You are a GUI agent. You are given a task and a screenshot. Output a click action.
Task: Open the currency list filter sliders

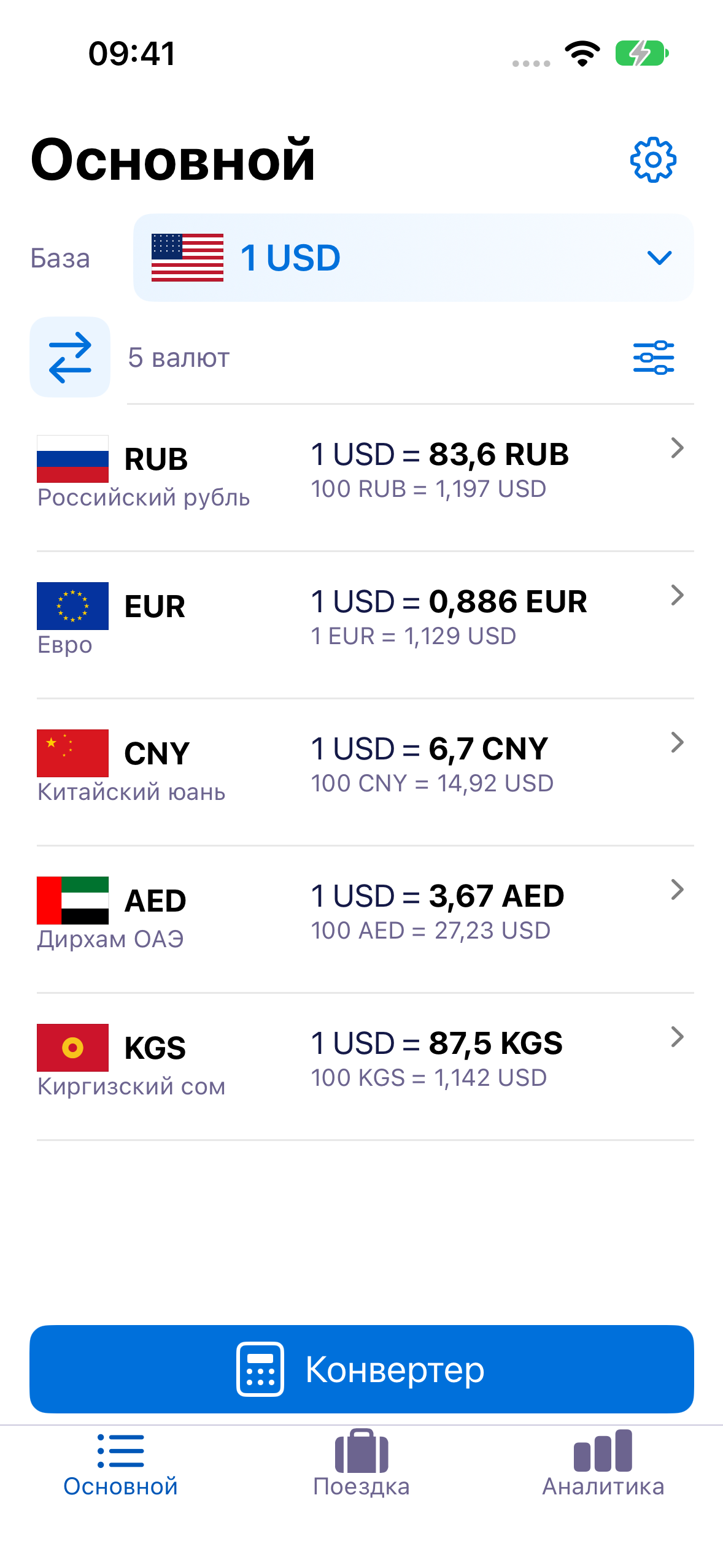pyautogui.click(x=654, y=358)
